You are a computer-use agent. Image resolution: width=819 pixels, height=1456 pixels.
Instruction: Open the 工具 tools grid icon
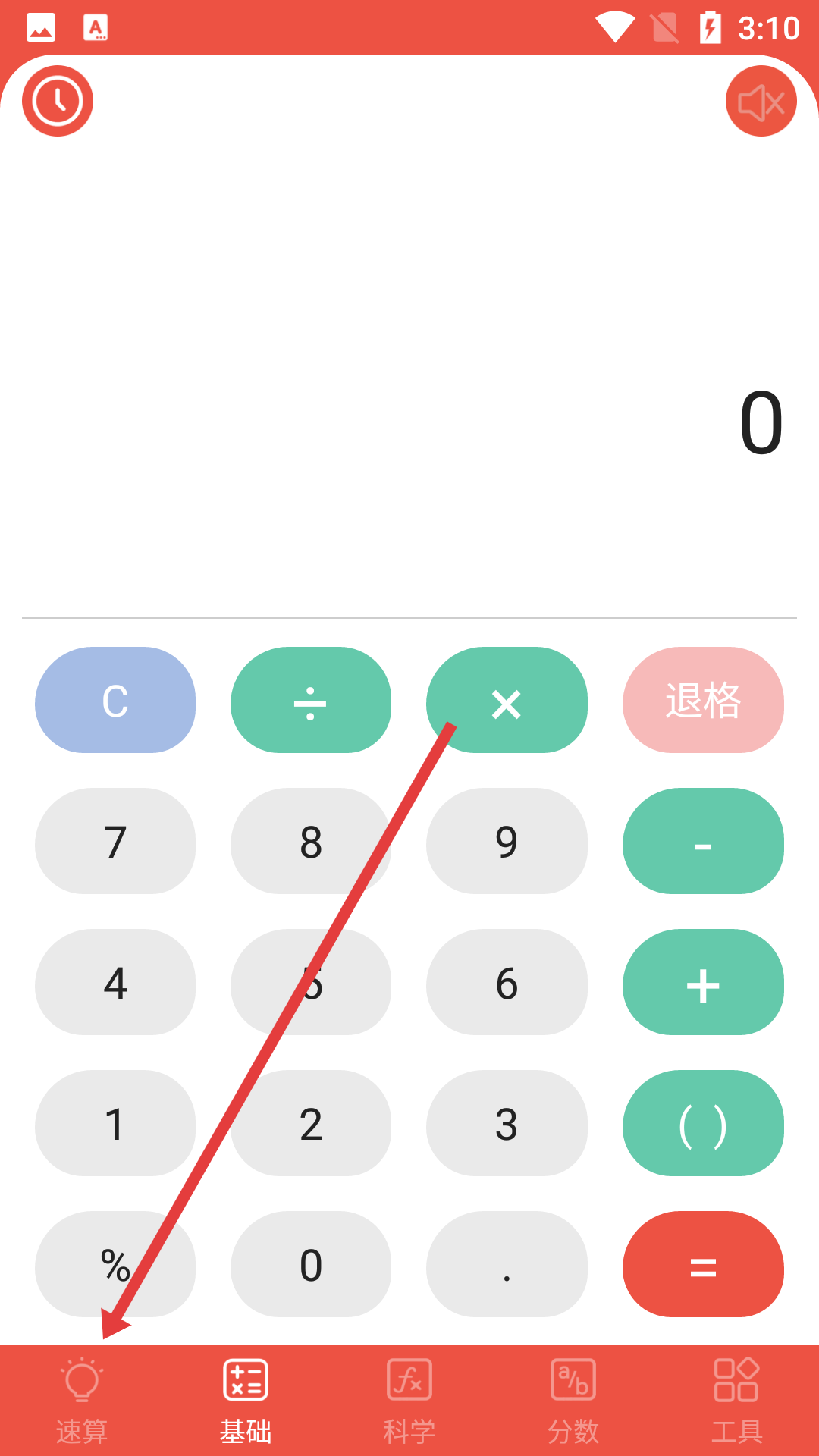pos(736,1380)
